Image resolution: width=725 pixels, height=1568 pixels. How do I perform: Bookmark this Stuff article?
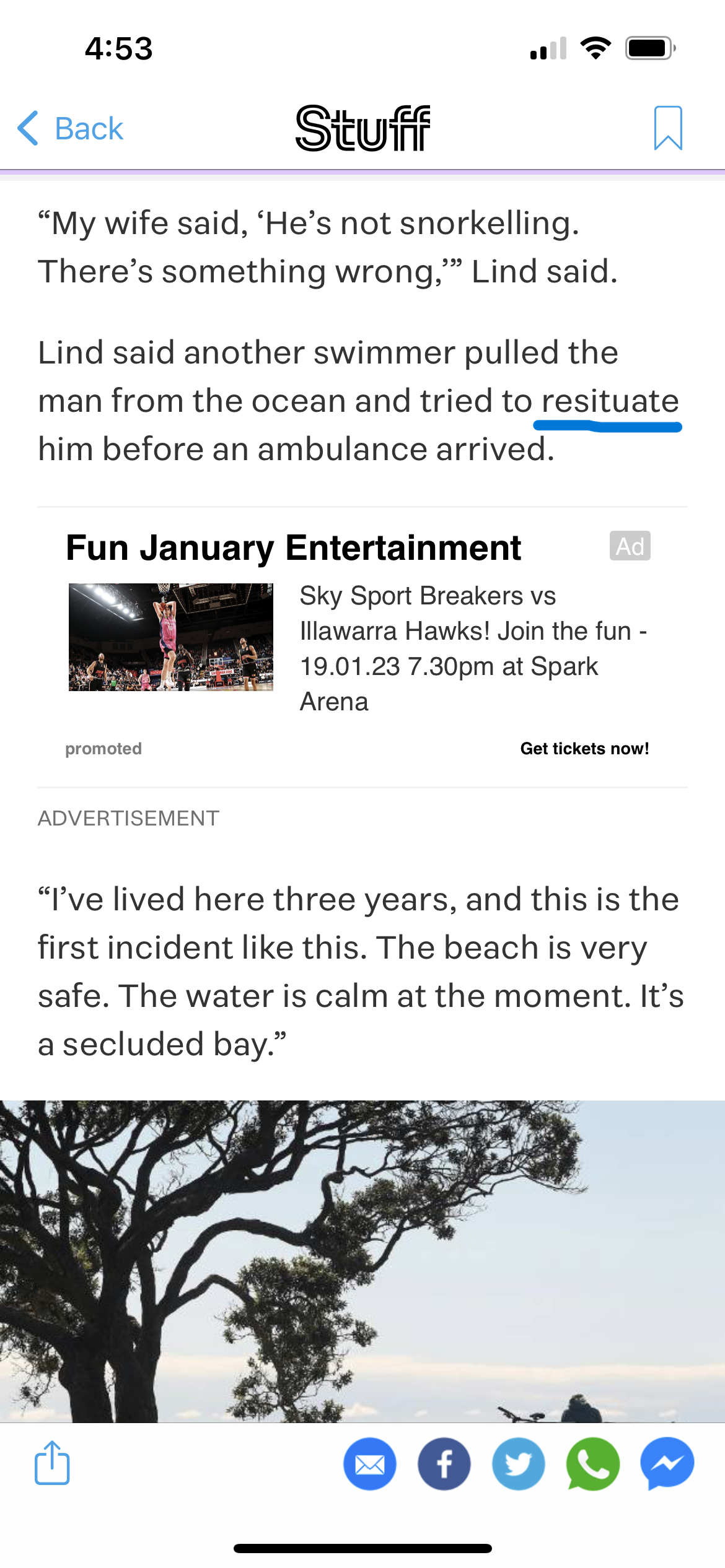[667, 128]
